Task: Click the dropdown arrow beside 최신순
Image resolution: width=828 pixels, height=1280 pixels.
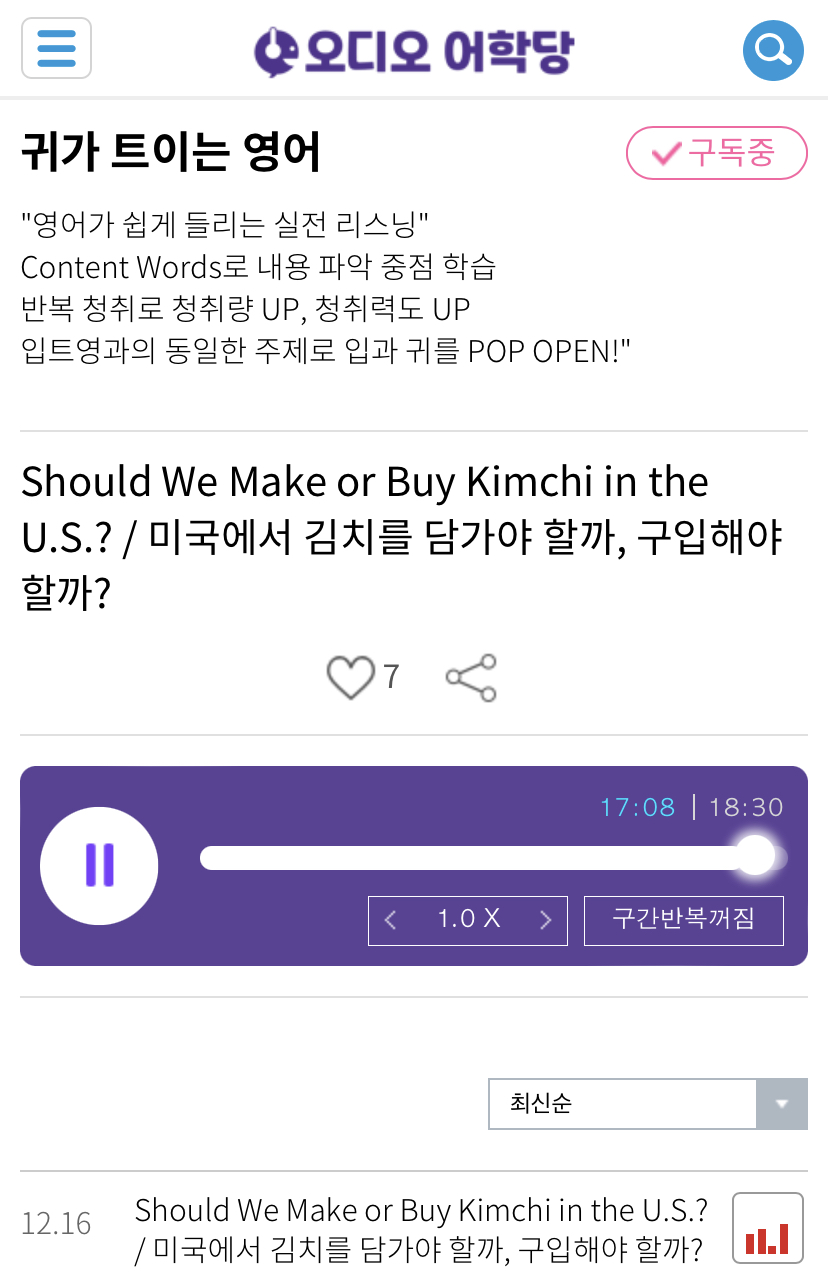Action: (783, 1104)
